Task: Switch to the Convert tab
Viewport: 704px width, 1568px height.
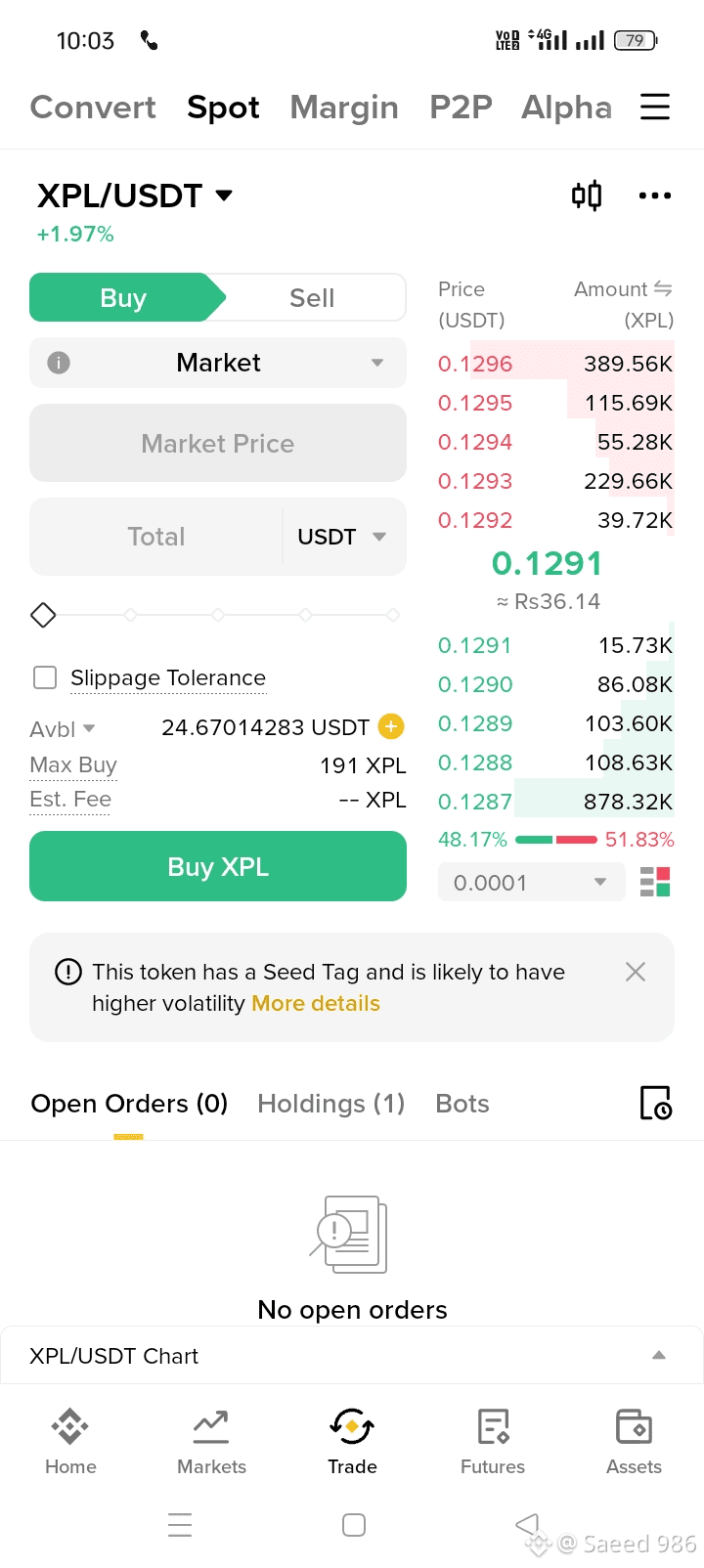Action: (x=93, y=108)
